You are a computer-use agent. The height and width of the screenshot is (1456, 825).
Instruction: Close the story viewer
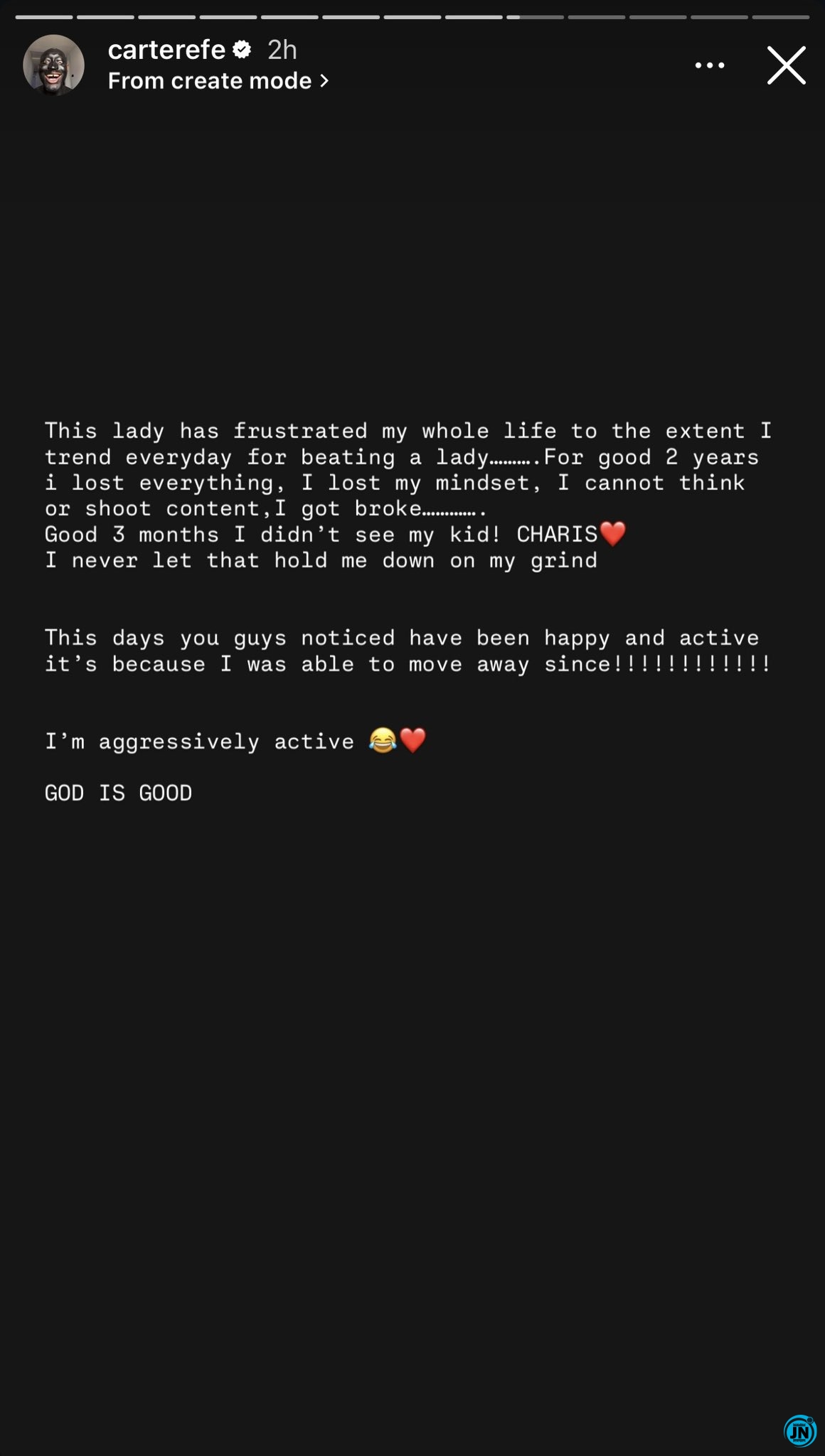pyautogui.click(x=786, y=65)
